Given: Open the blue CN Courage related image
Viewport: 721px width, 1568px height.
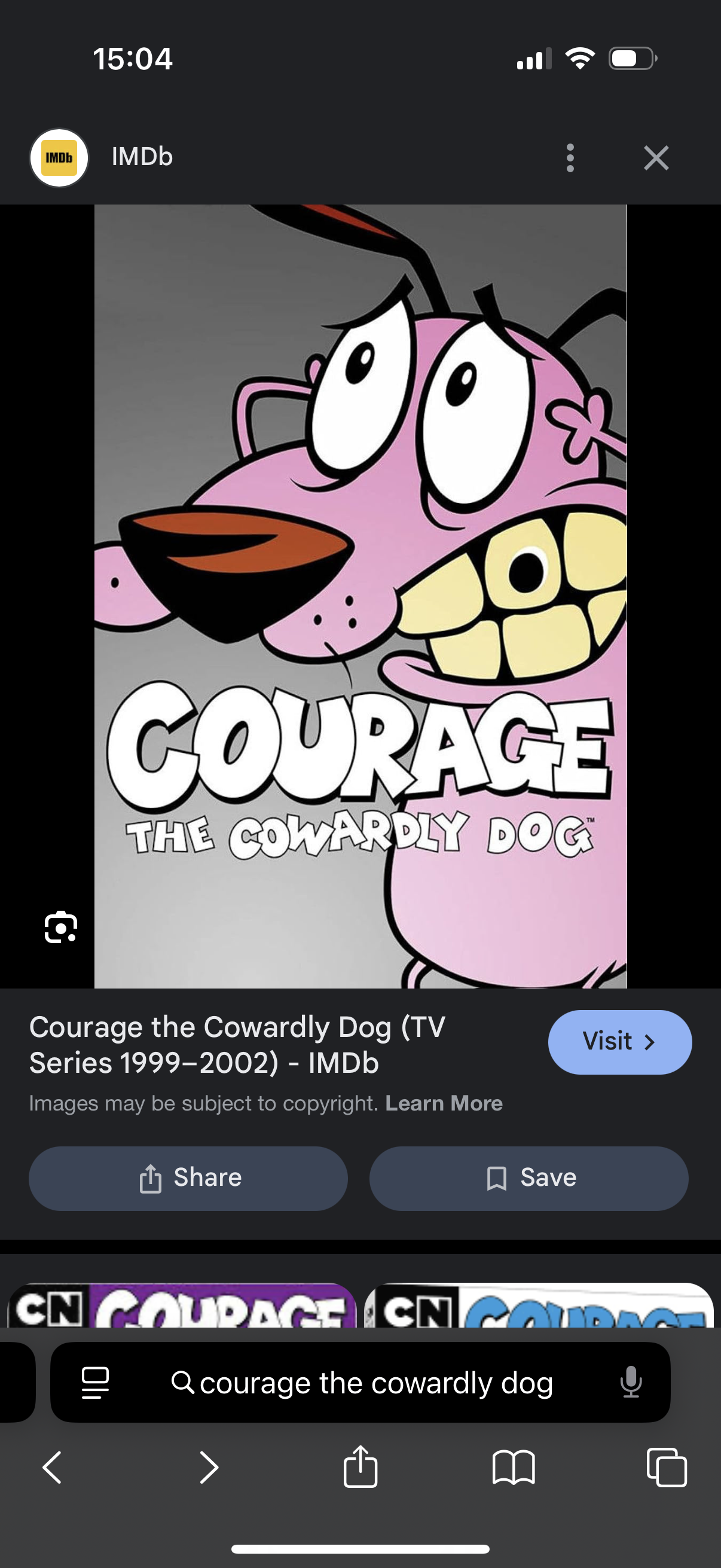Looking at the screenshot, I should 539,1305.
